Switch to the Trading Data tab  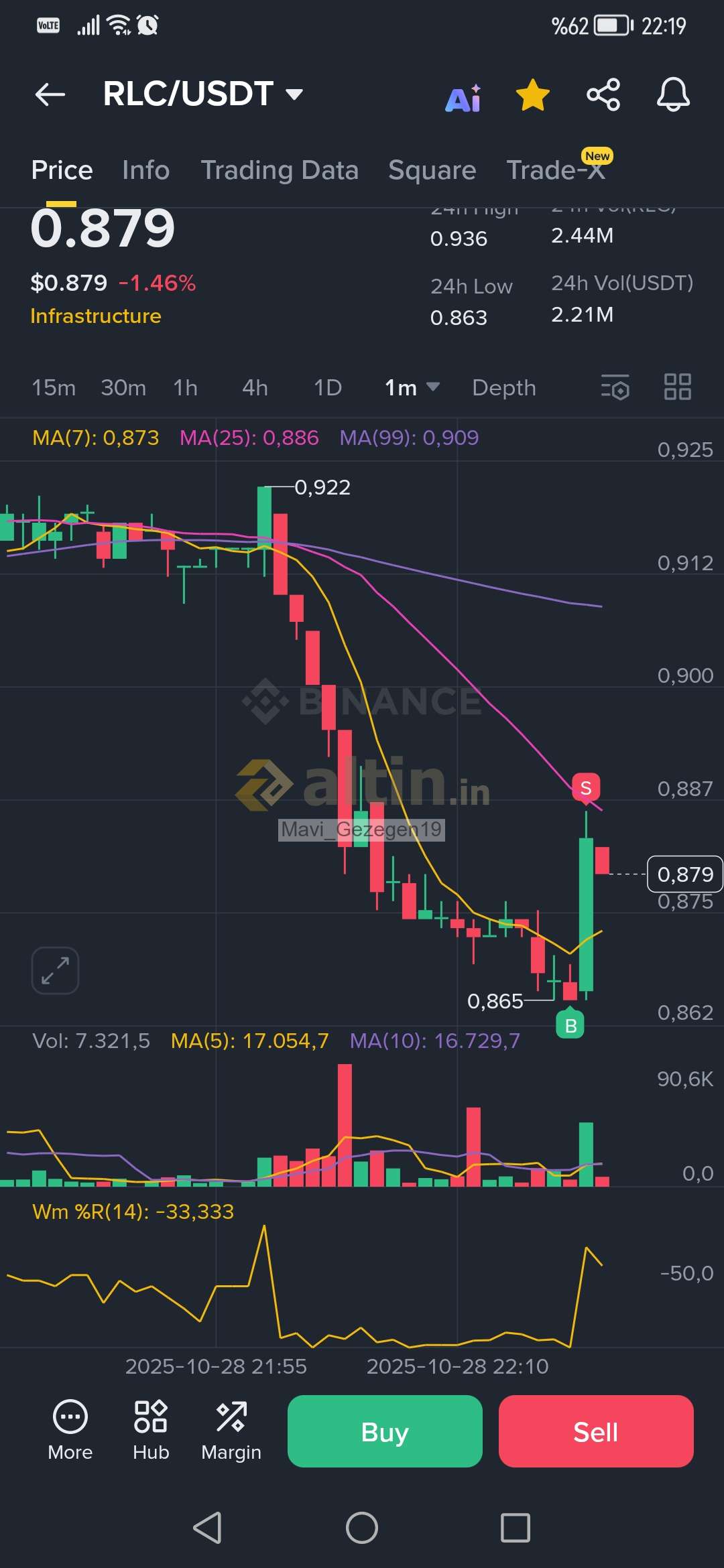coord(280,170)
